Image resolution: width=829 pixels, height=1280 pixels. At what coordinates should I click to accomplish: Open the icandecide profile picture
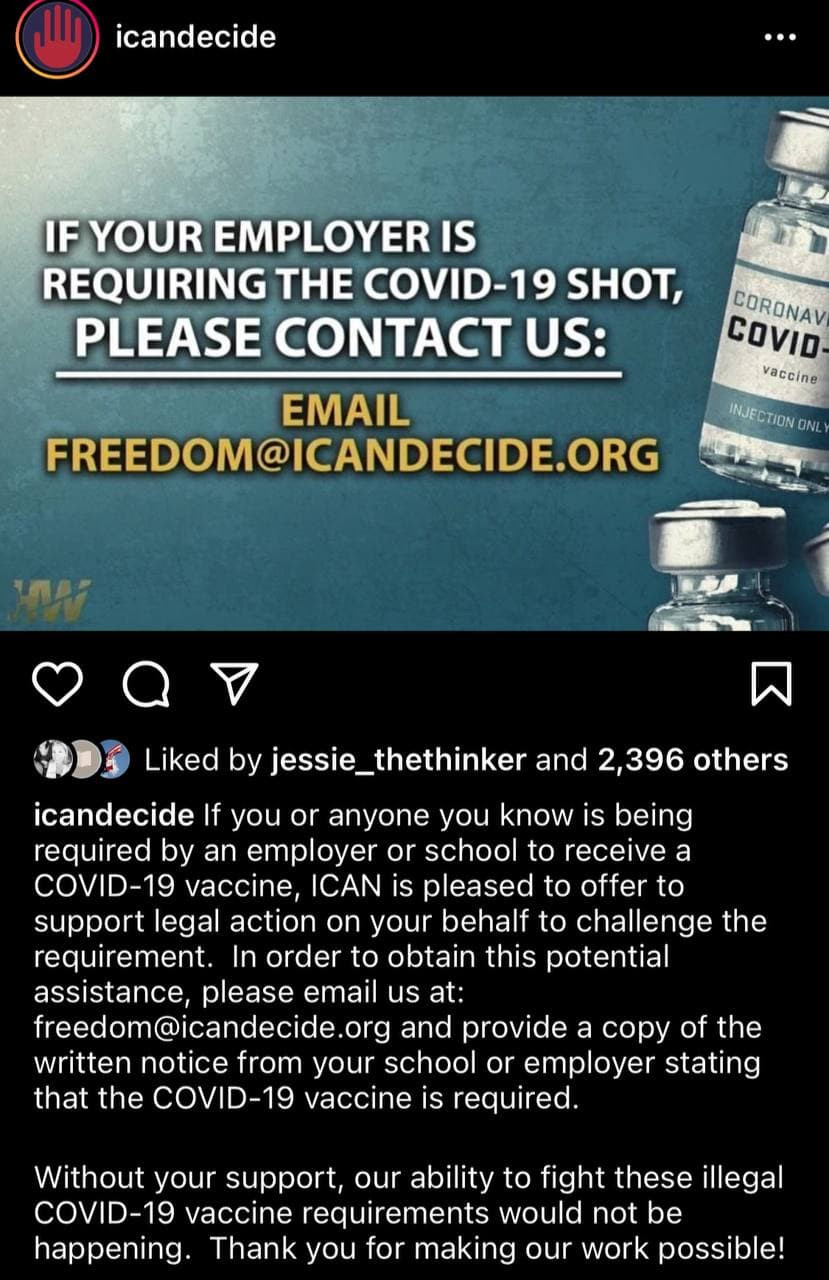57,38
